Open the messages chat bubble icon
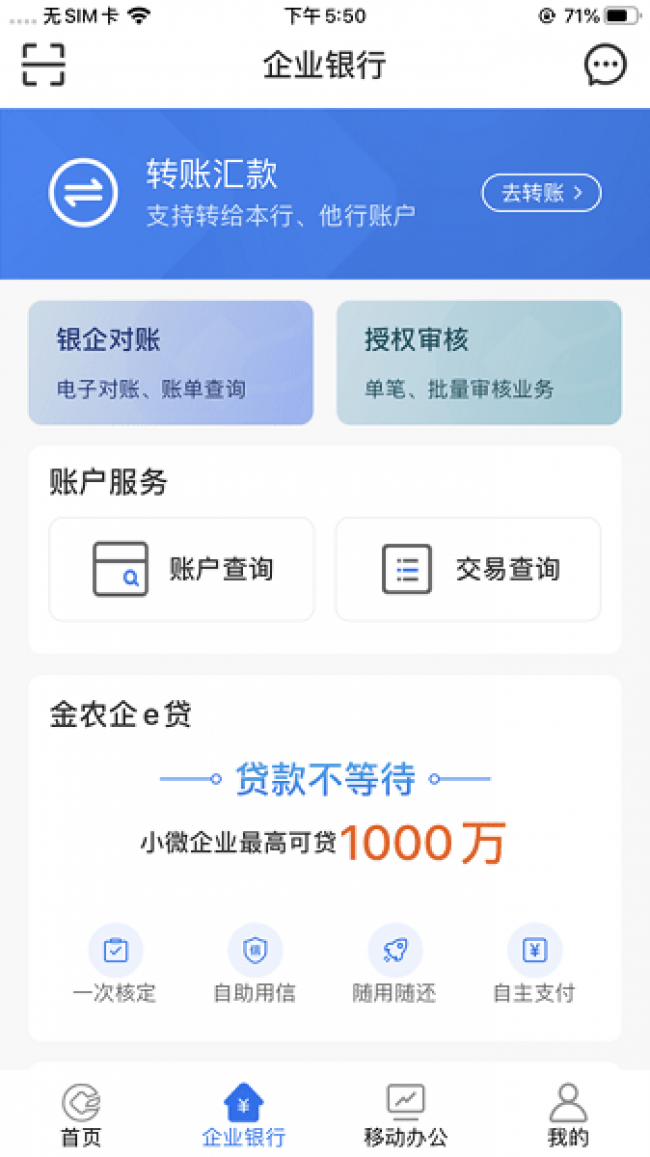The width and height of the screenshot is (650, 1157). click(x=605, y=65)
